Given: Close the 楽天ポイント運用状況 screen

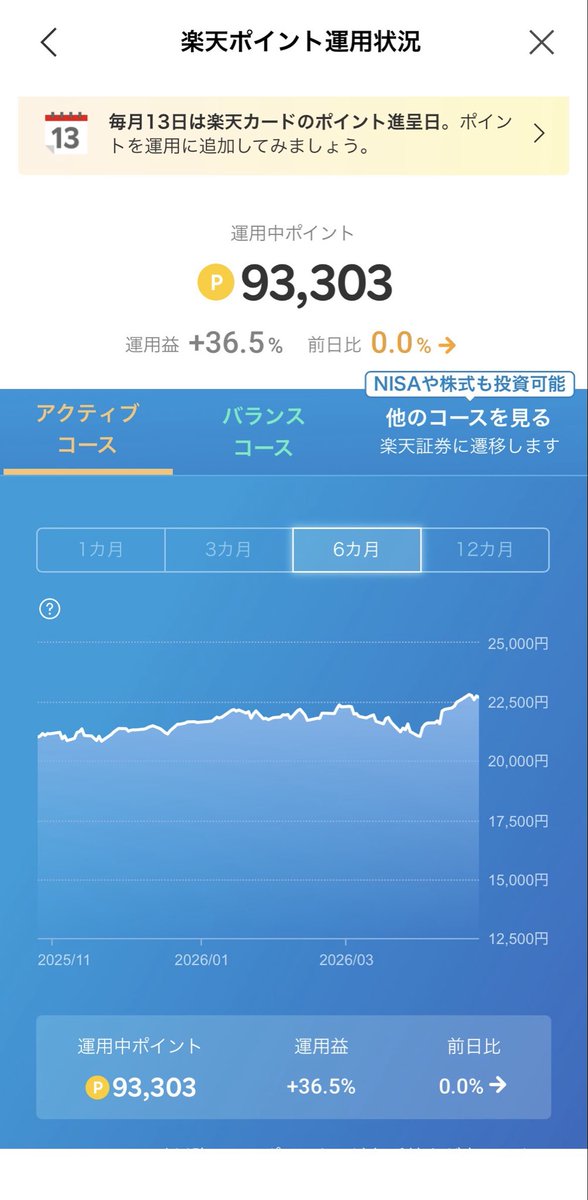Looking at the screenshot, I should (541, 42).
